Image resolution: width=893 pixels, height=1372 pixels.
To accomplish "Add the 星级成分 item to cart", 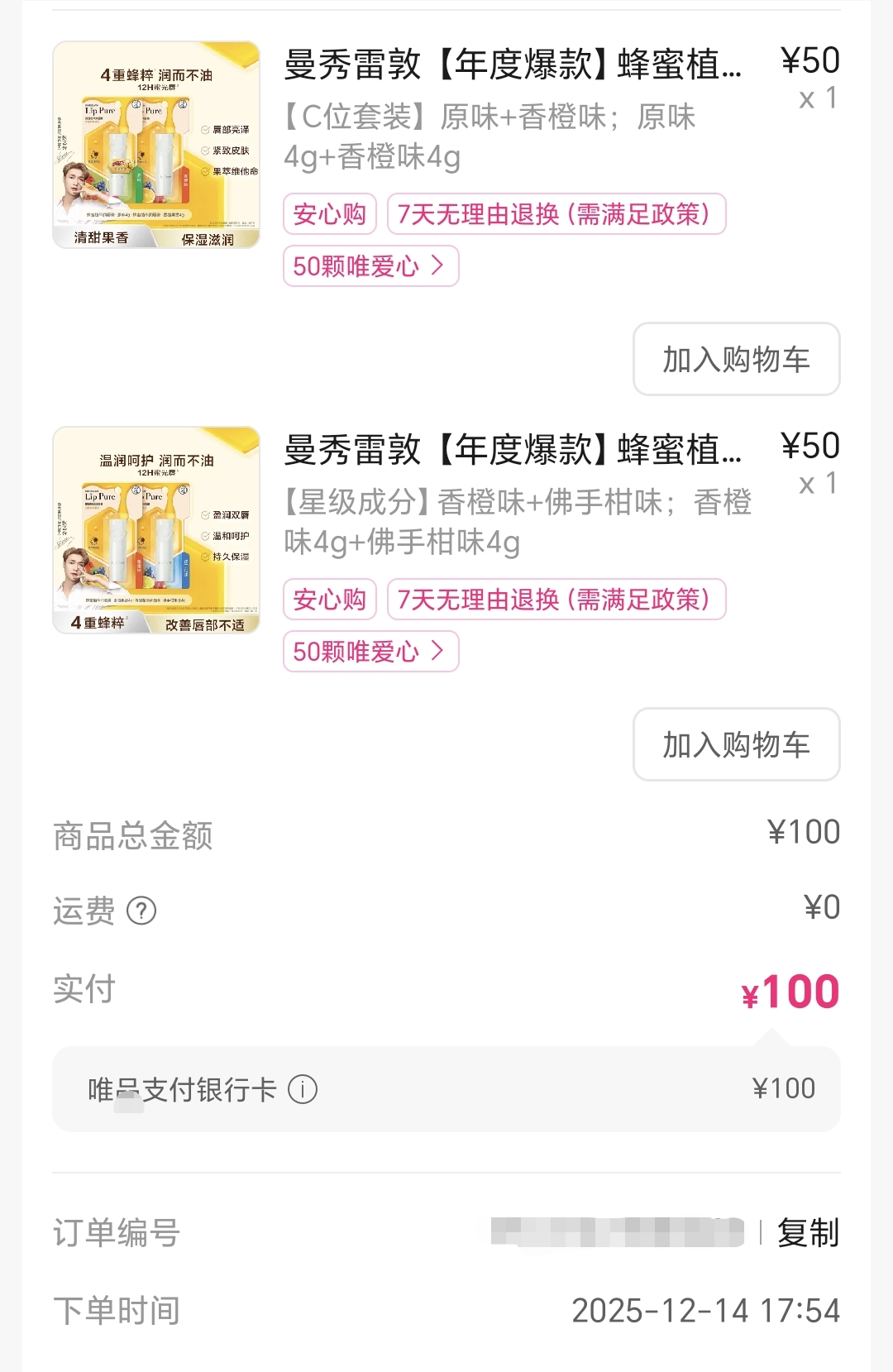I will click(x=736, y=744).
